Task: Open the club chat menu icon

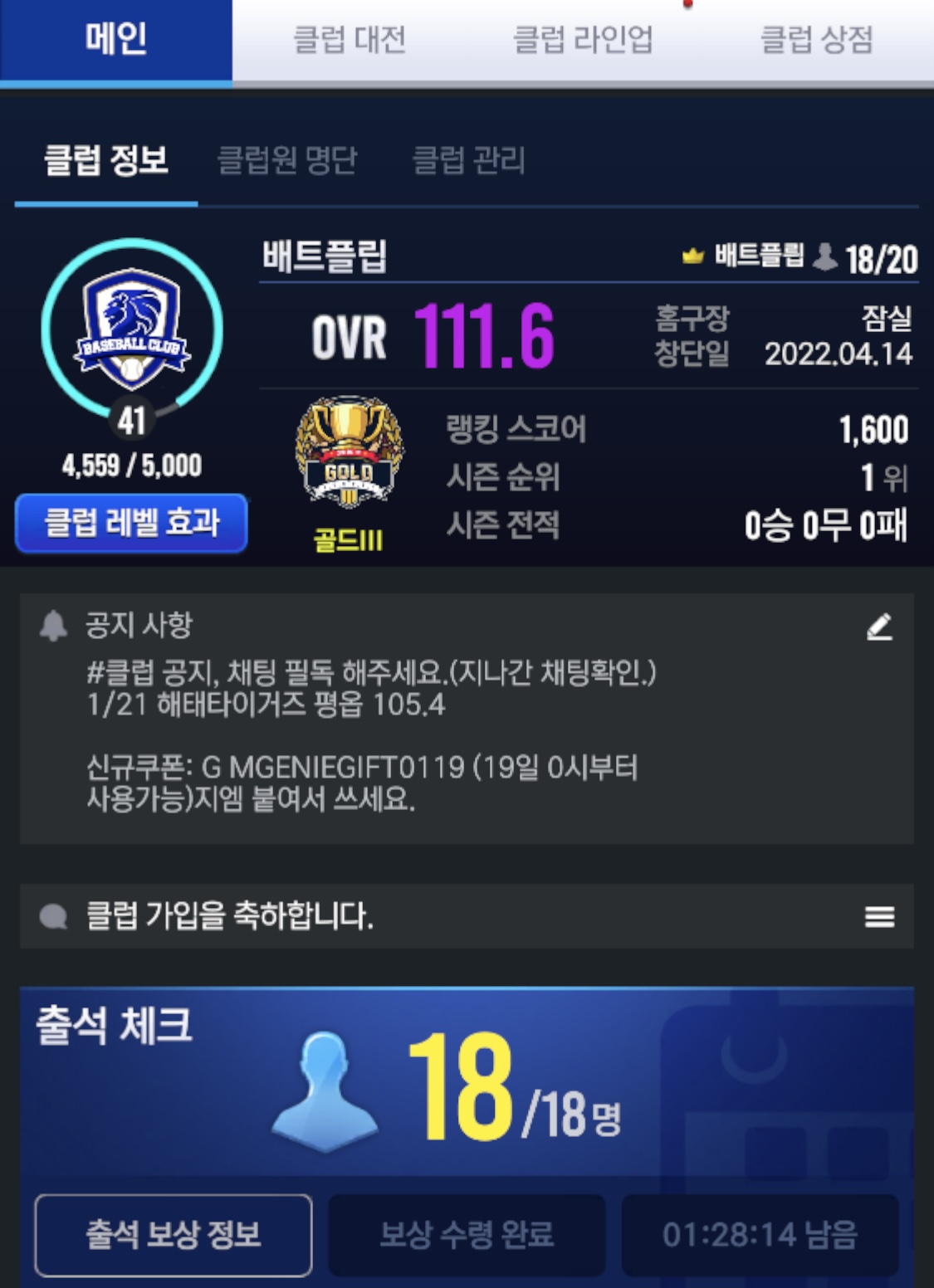Action: (x=879, y=917)
